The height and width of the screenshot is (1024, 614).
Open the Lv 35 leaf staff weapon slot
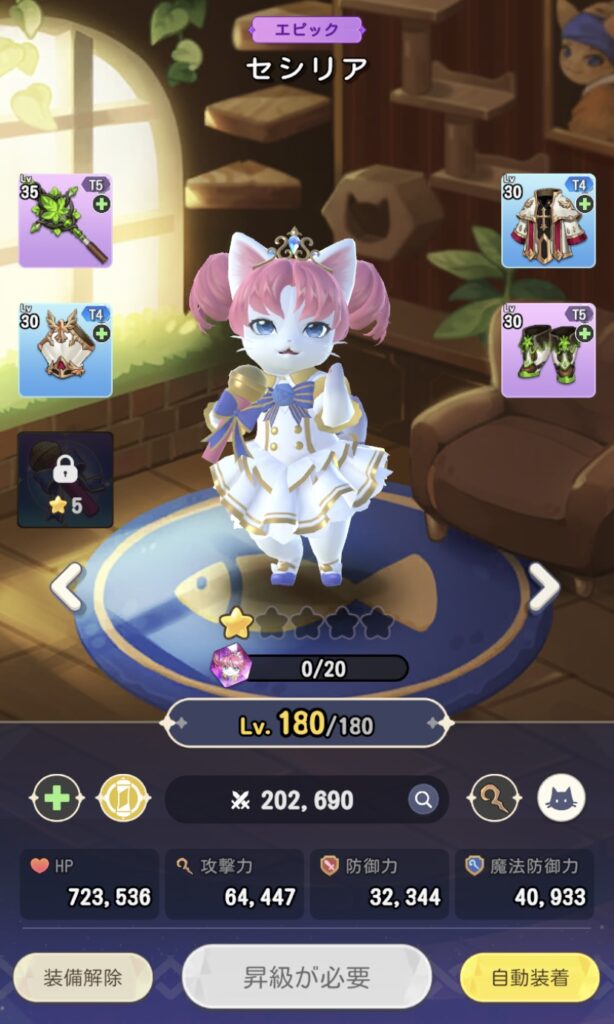coord(65,221)
